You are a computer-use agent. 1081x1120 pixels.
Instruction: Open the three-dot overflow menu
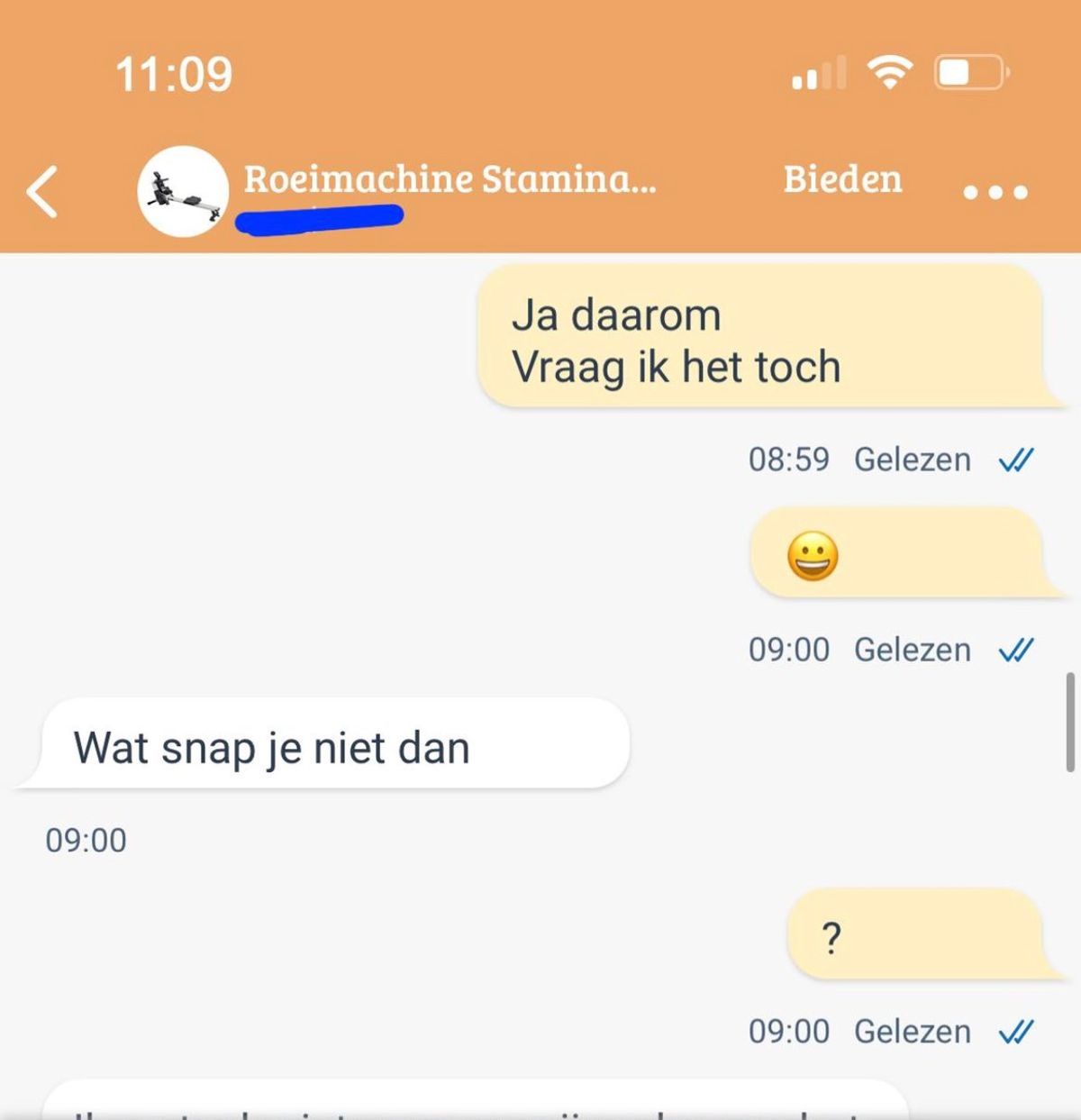point(995,192)
